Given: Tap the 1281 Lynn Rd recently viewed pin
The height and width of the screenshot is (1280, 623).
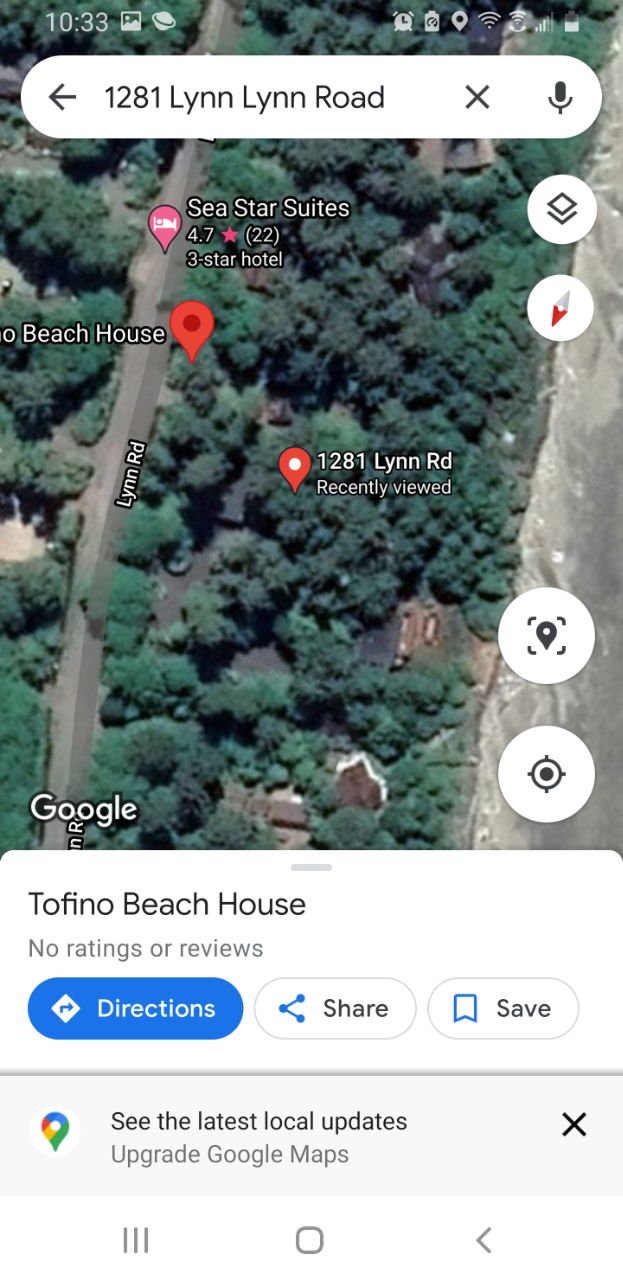Looking at the screenshot, I should click(x=294, y=469).
